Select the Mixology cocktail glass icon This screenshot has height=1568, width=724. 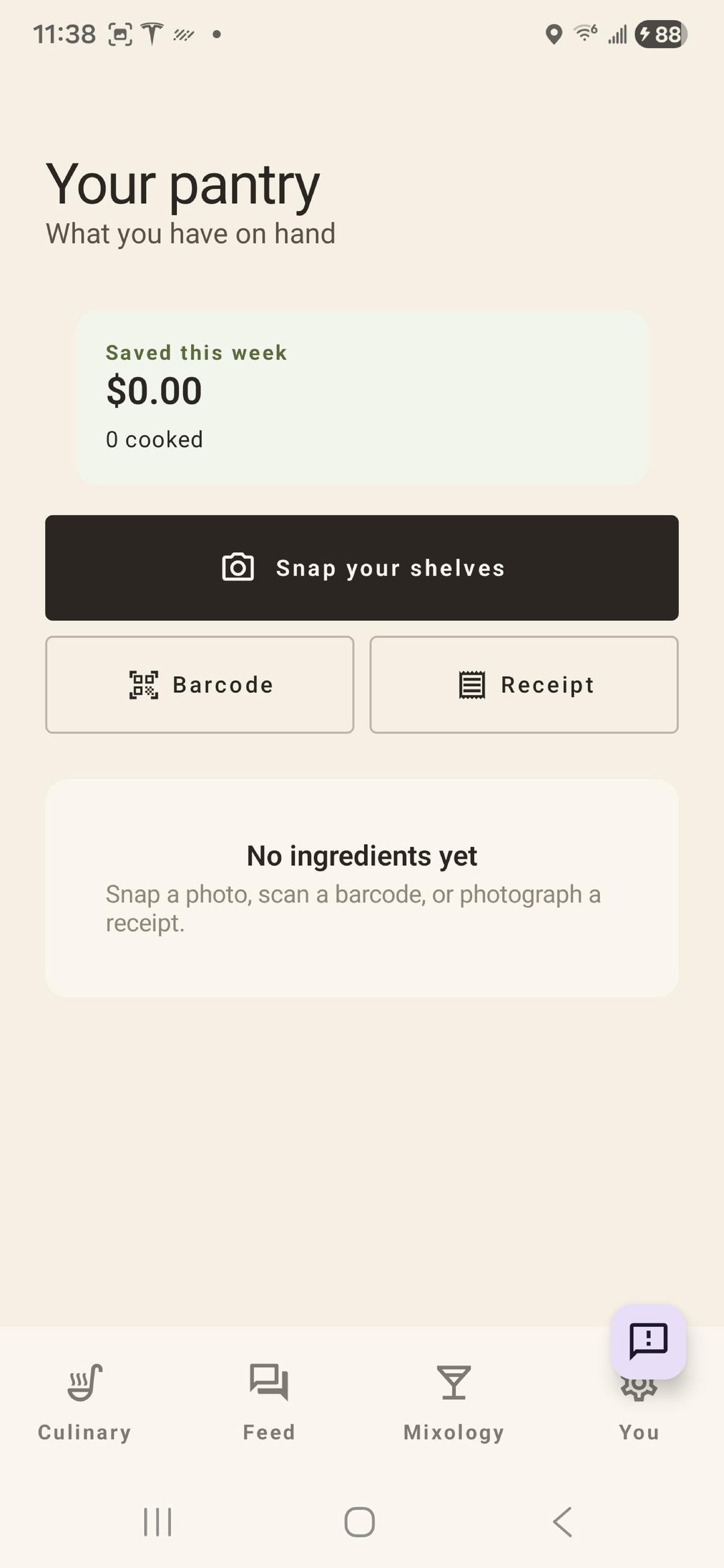coord(454,1382)
